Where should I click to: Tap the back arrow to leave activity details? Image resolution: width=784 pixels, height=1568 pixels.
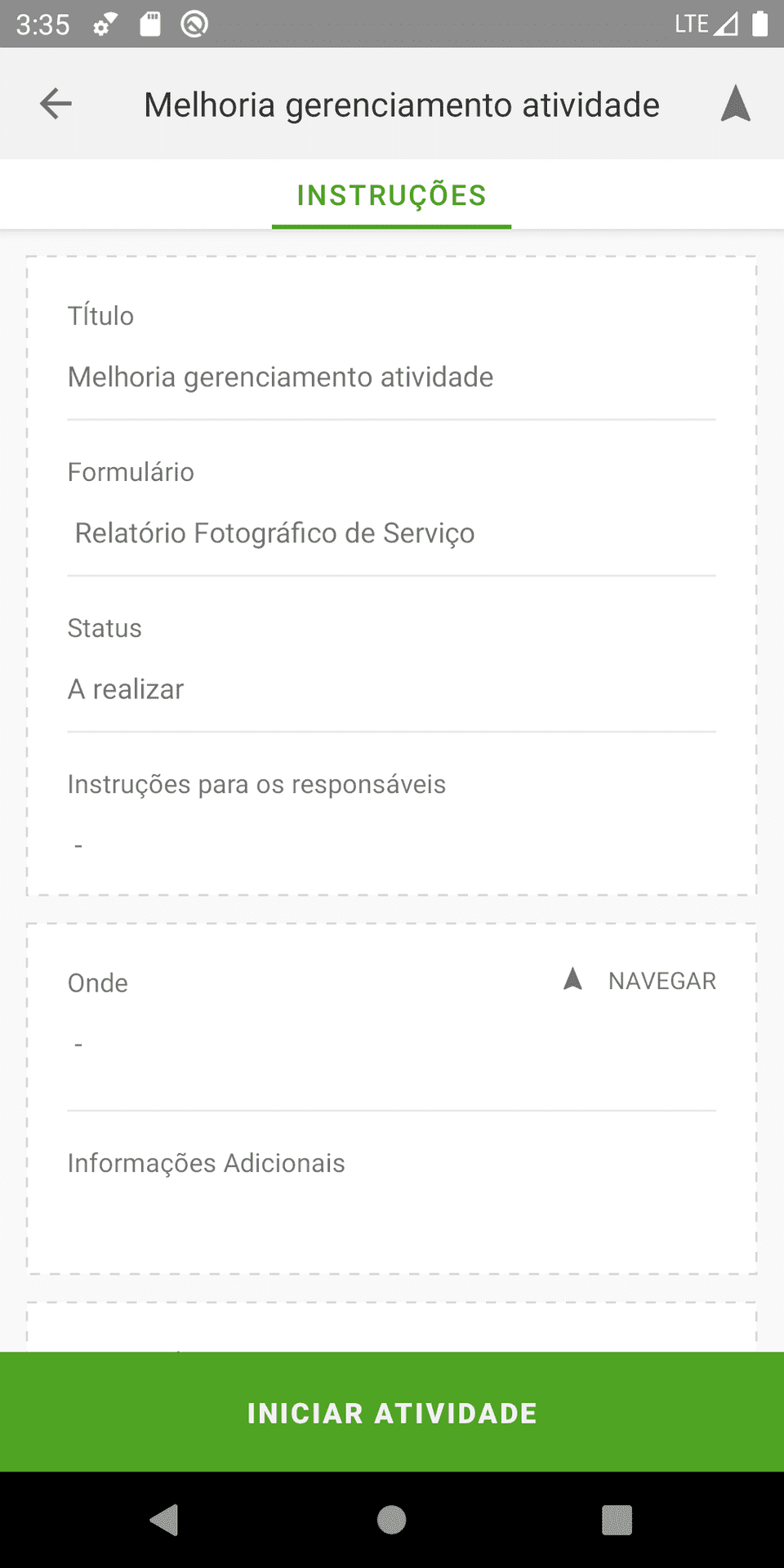[x=55, y=104]
